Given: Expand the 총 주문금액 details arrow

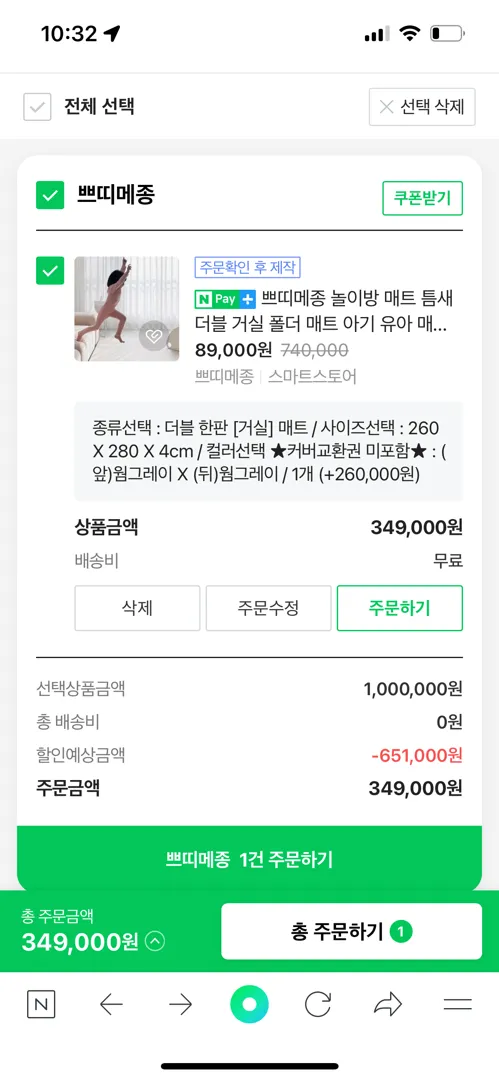Looking at the screenshot, I should [156, 942].
